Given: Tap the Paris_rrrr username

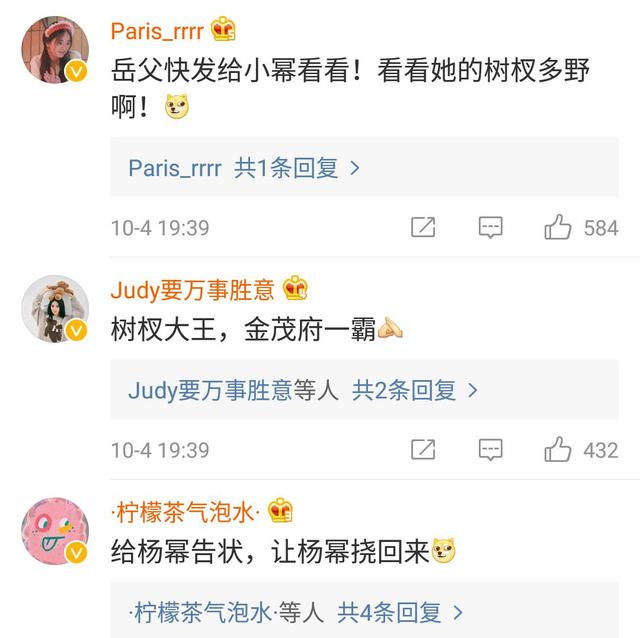Looking at the screenshot, I should [158, 30].
